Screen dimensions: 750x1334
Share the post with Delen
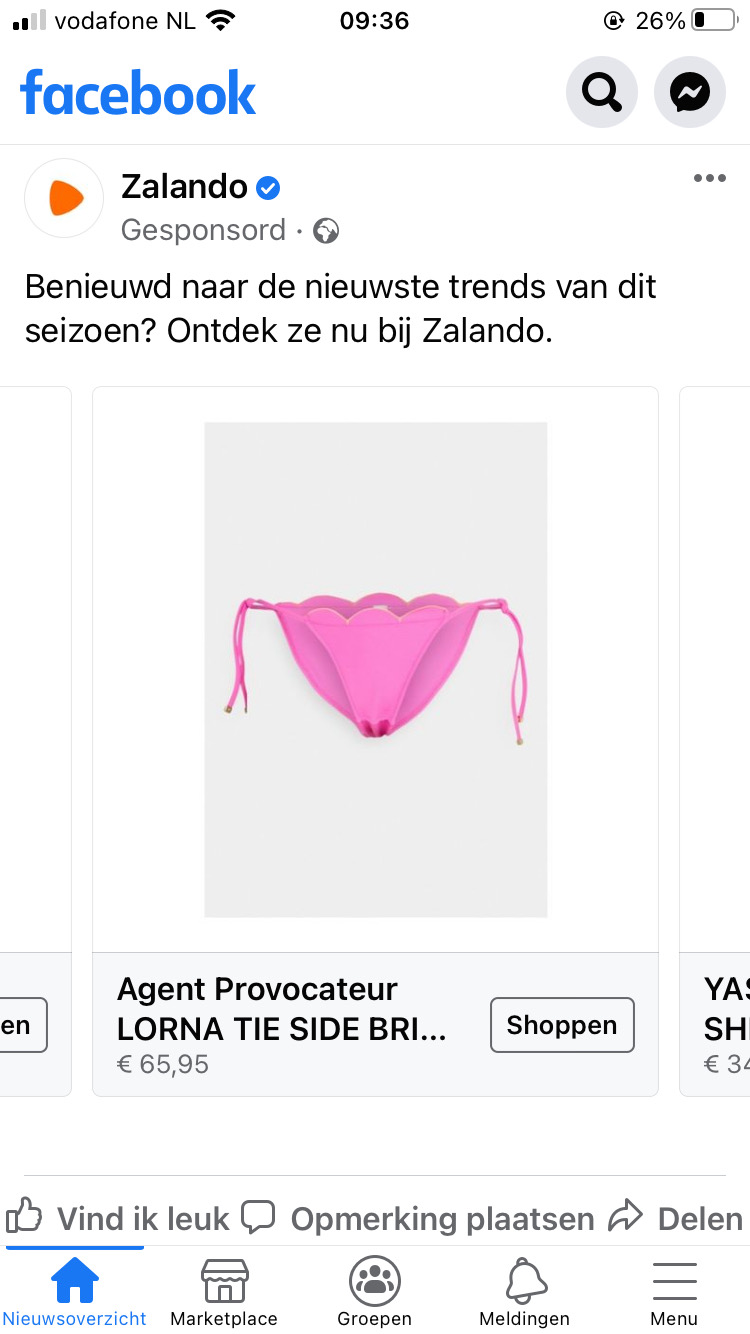(676, 1218)
